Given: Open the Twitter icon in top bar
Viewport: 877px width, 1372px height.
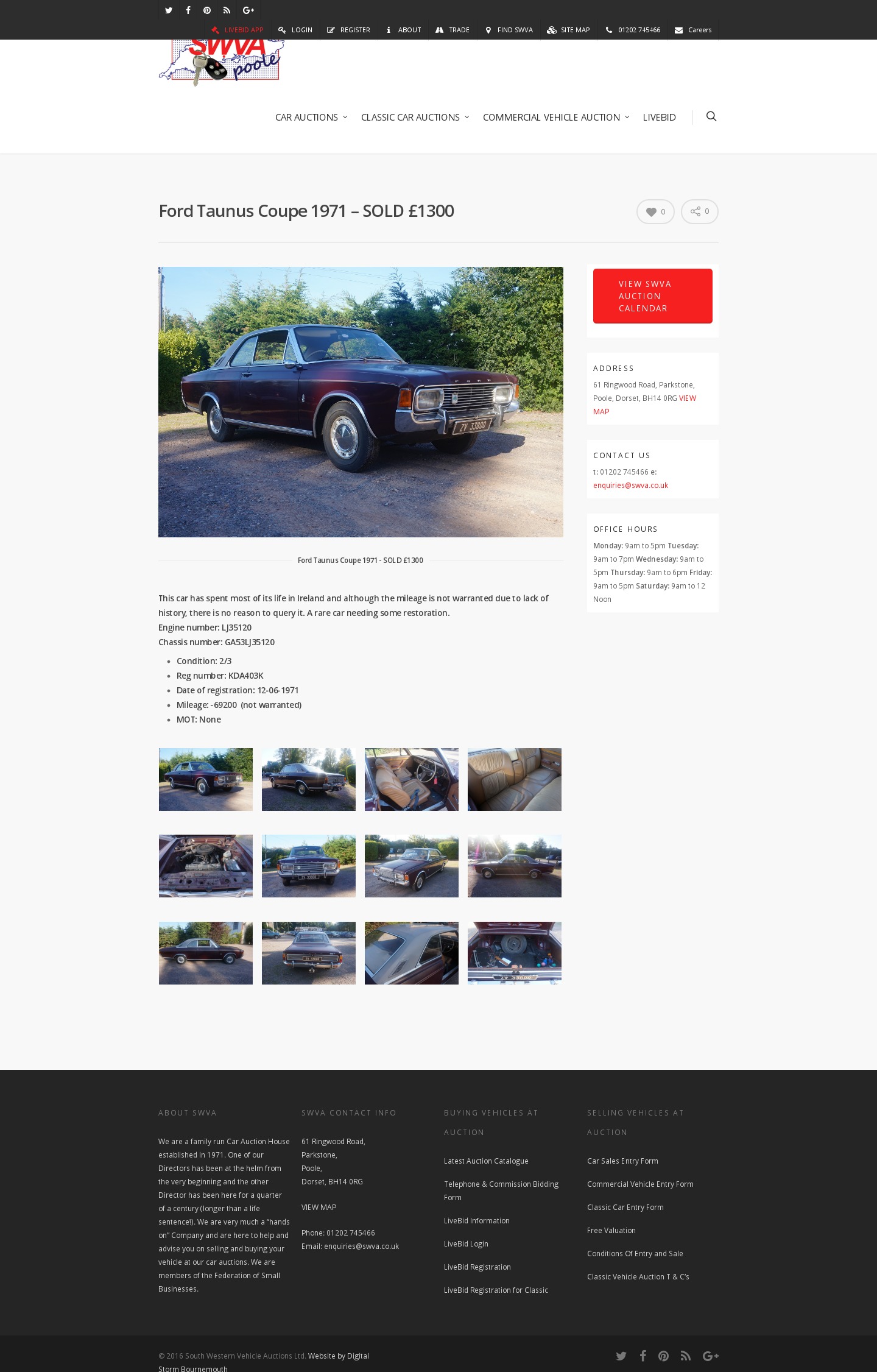Looking at the screenshot, I should click(x=169, y=10).
